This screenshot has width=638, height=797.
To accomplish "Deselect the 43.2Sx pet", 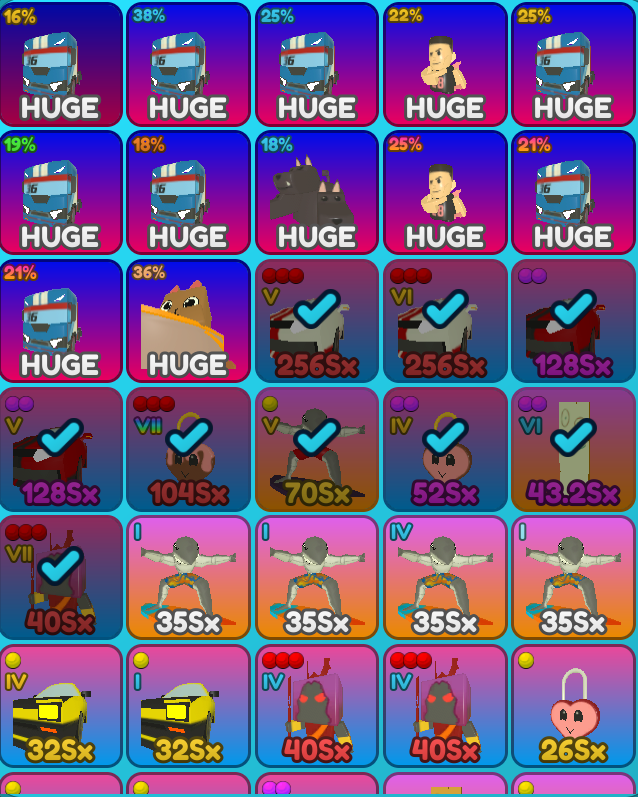I will (573, 449).
